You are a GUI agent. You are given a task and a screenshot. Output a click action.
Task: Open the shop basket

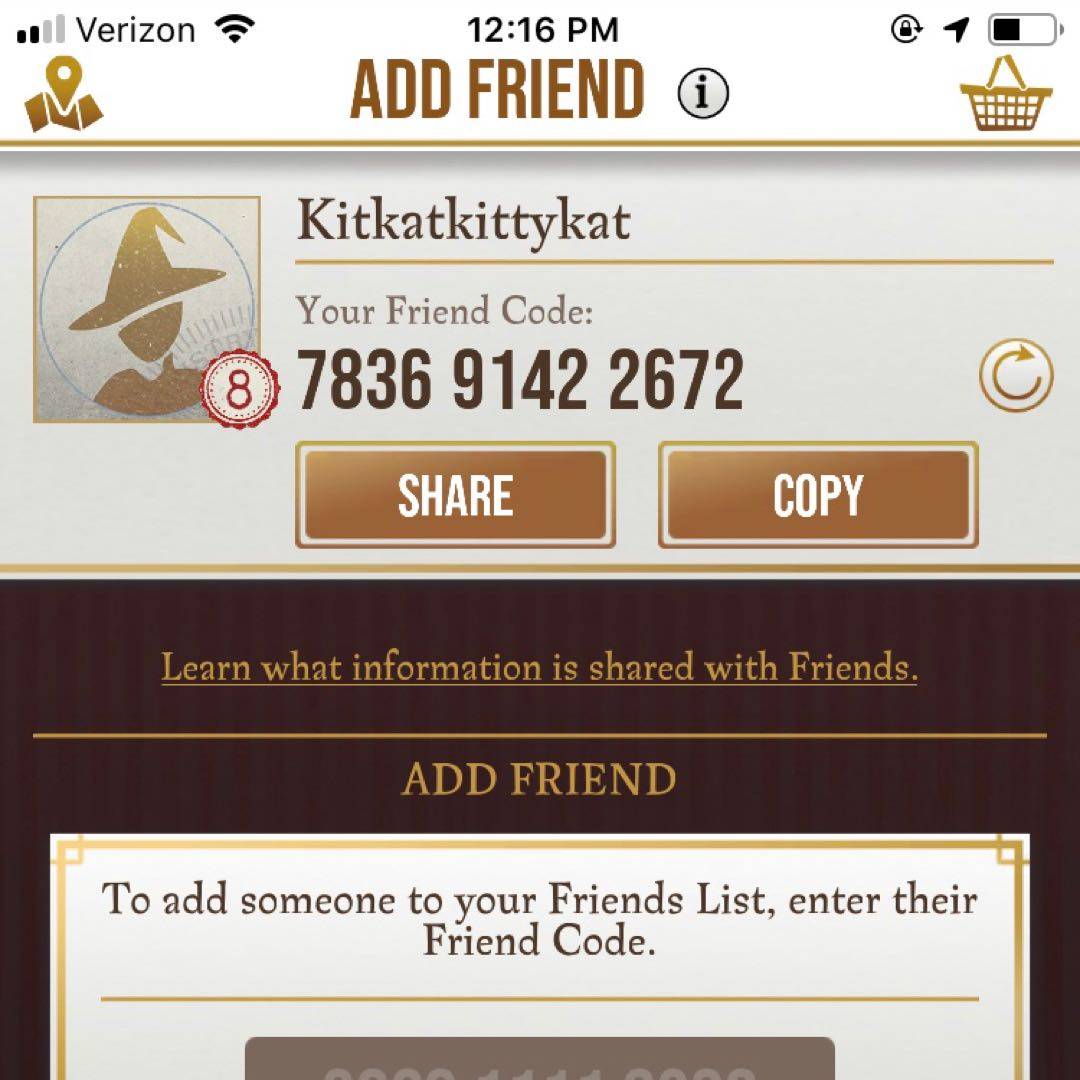pos(1006,95)
